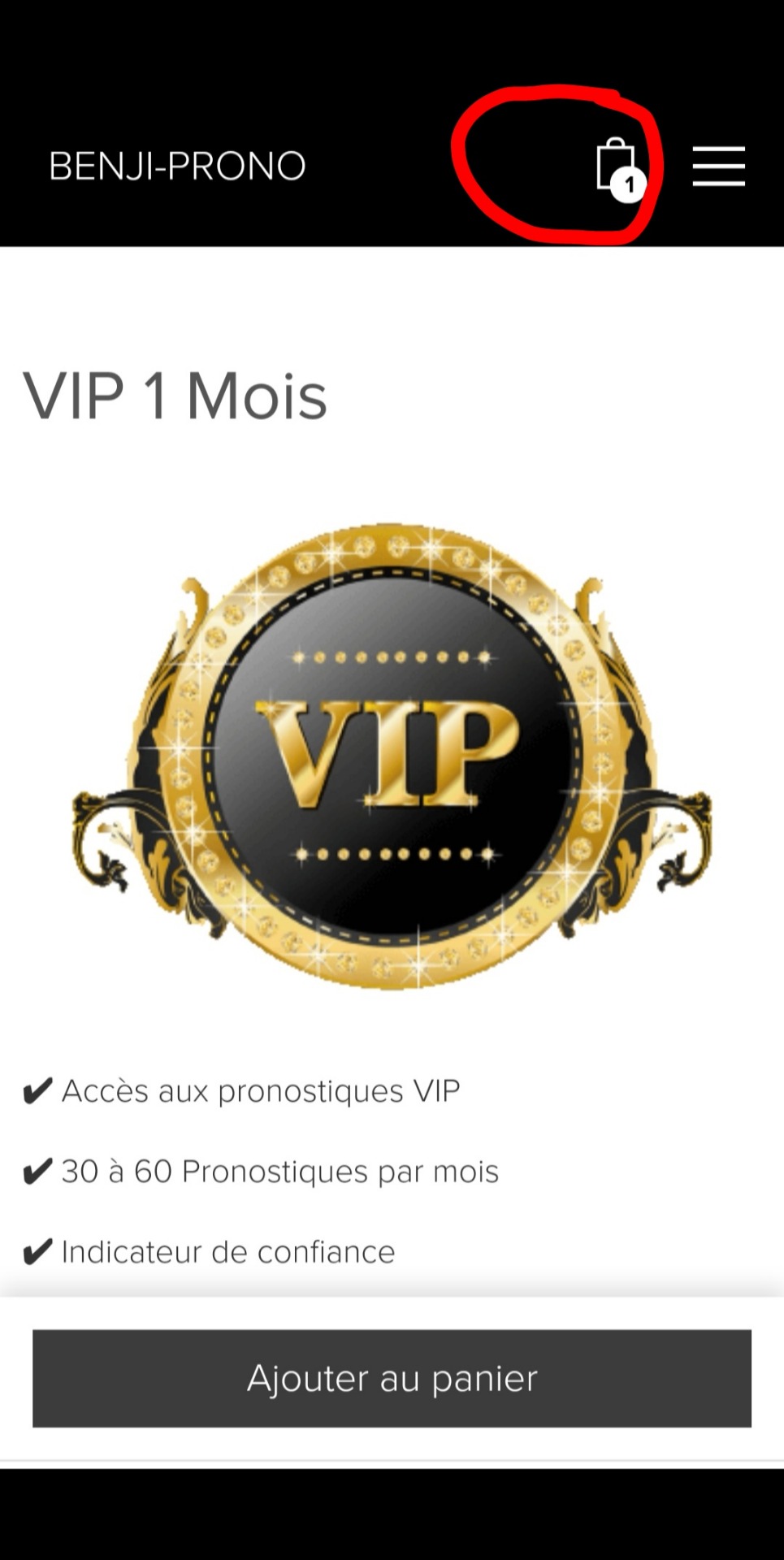
Task: Open the shopping cart bag icon
Action: tap(617, 167)
